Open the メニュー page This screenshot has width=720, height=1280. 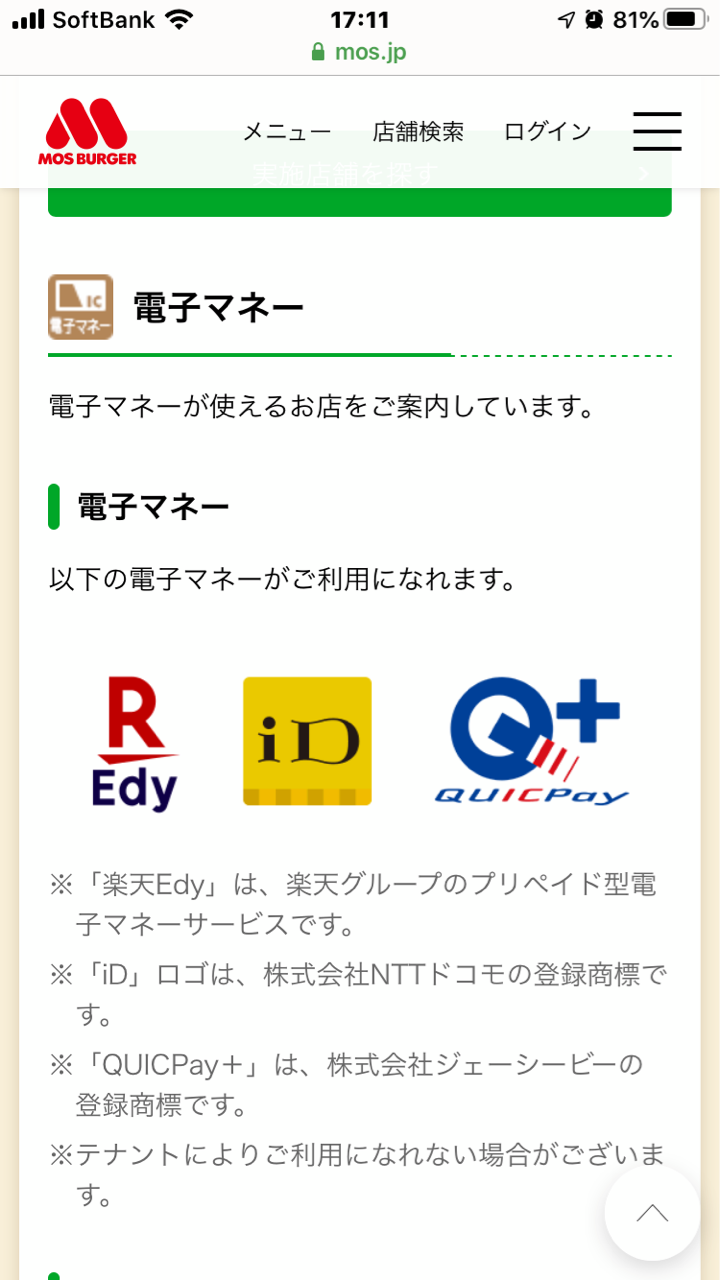287,132
